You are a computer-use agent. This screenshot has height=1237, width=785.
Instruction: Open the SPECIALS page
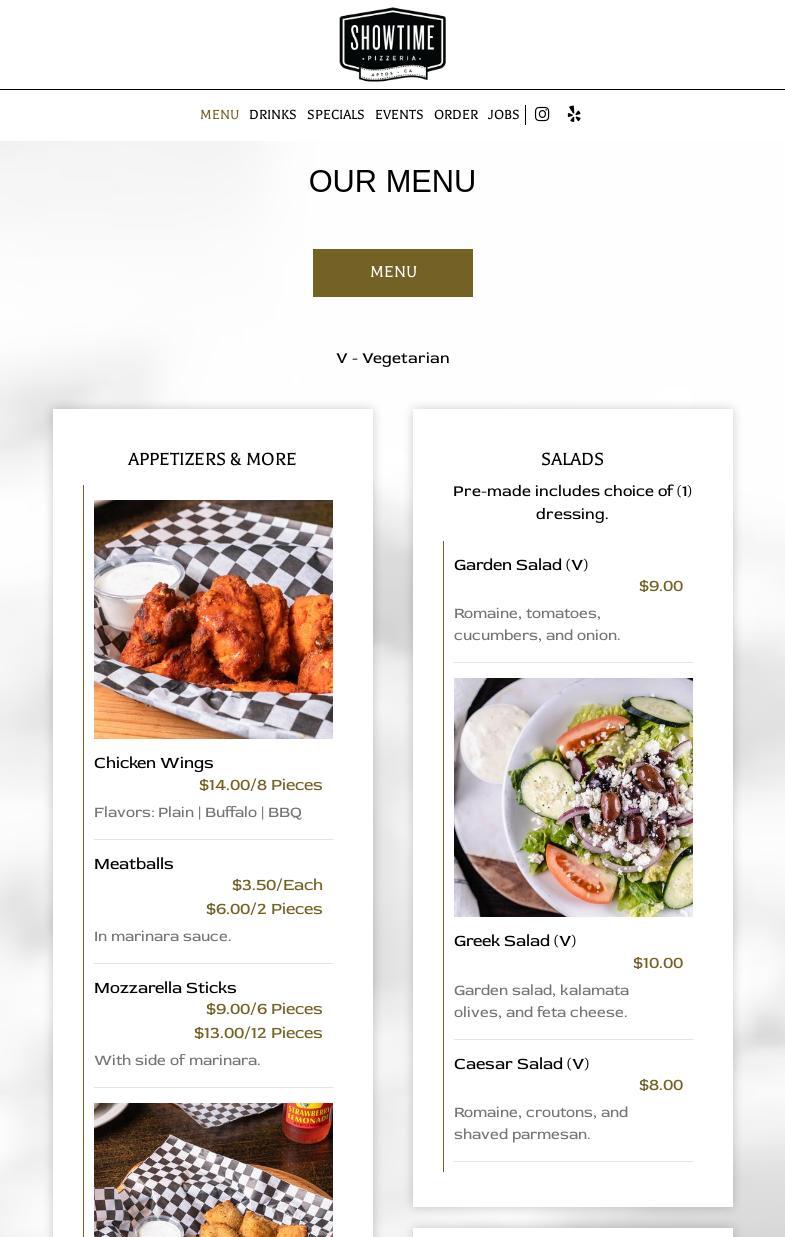(335, 115)
